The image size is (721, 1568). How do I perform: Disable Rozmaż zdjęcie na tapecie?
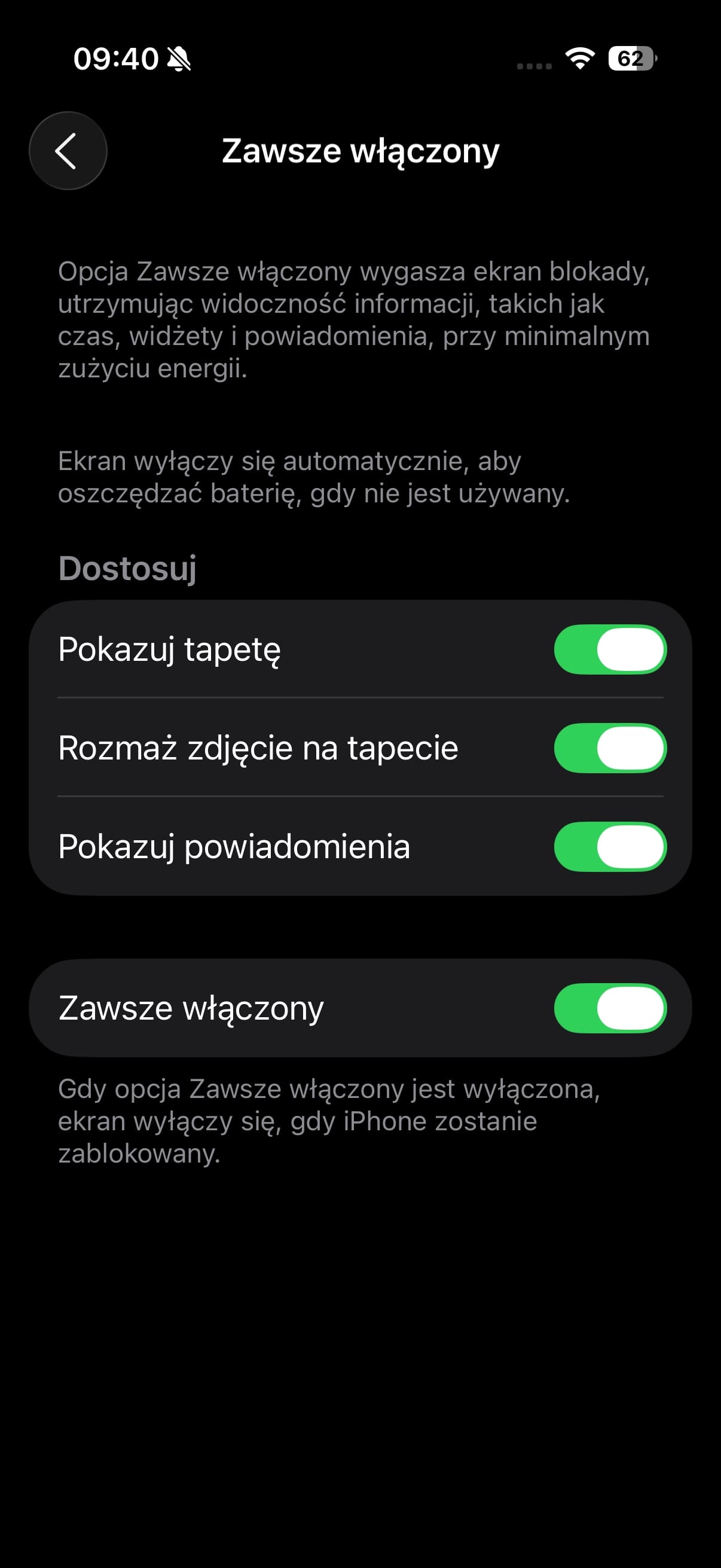point(610,748)
